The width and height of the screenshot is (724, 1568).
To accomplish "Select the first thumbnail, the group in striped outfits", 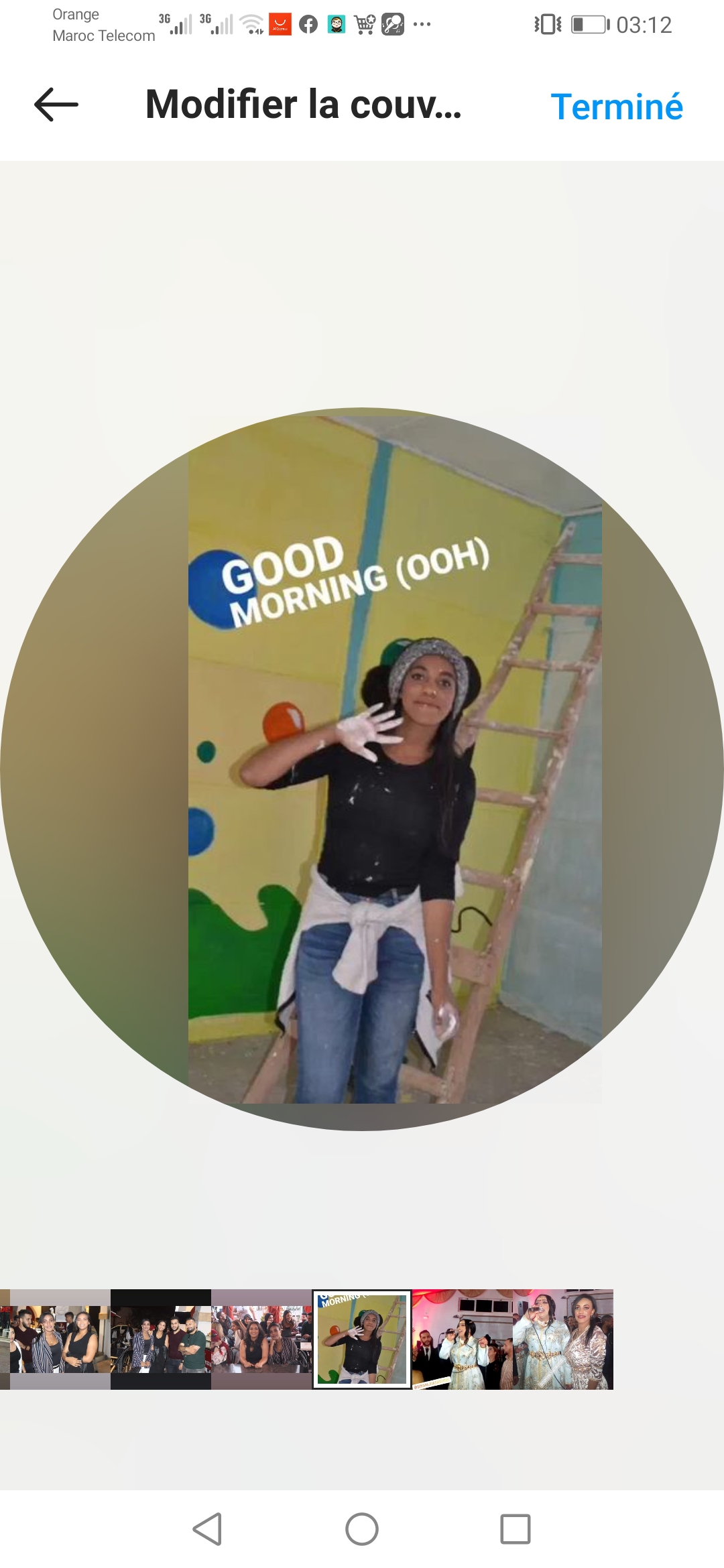I will (x=59, y=1339).
